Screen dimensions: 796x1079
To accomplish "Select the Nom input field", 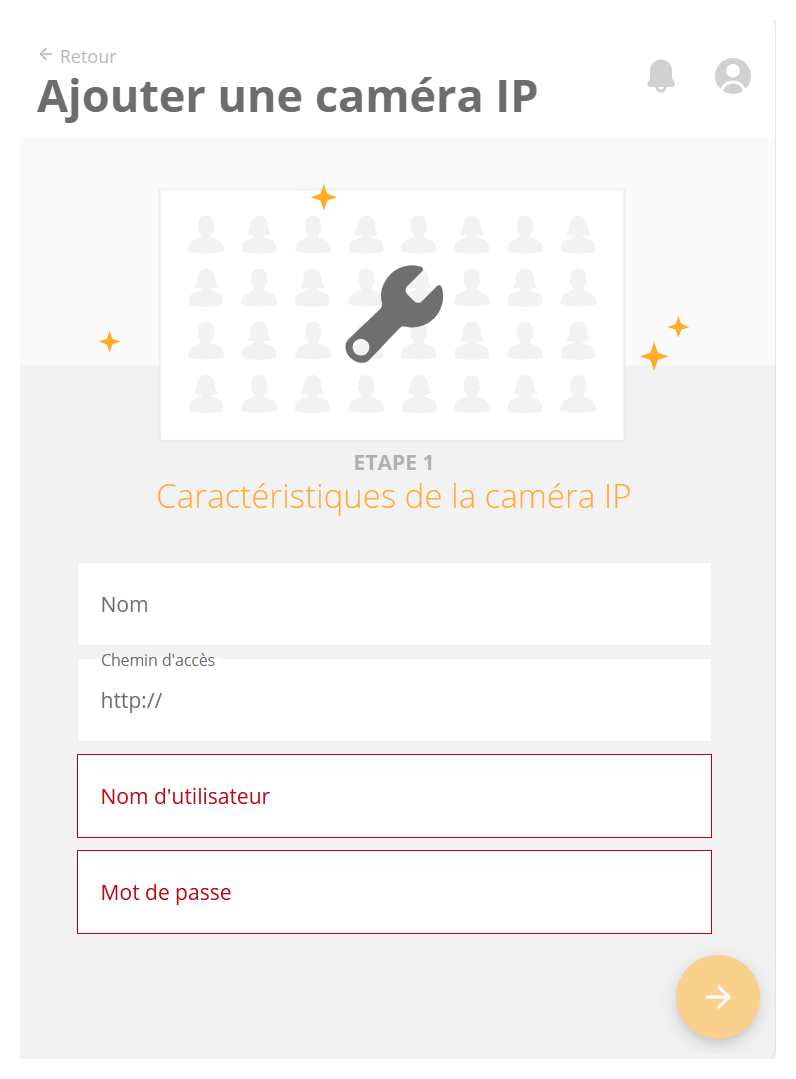I will tap(394, 604).
